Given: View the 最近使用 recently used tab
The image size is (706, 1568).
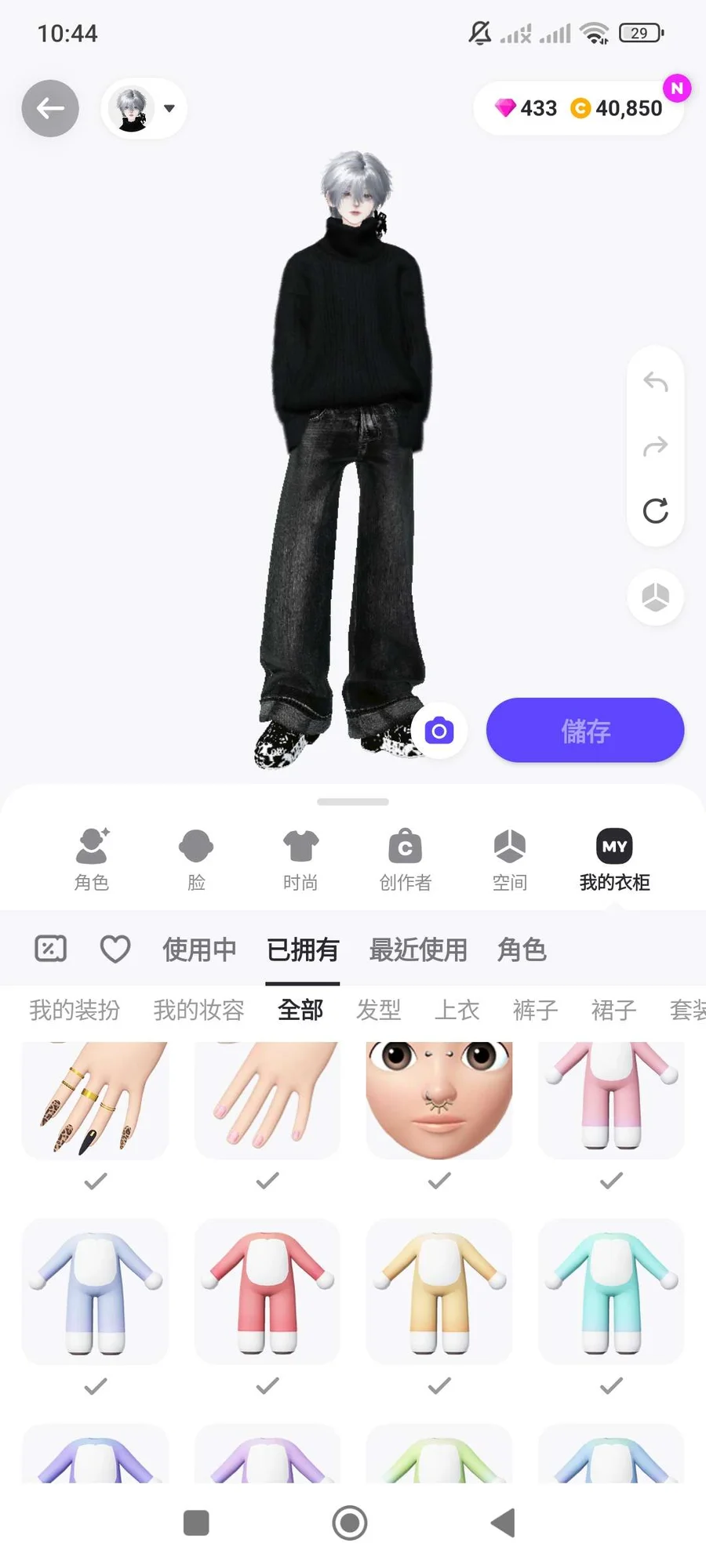Looking at the screenshot, I should pyautogui.click(x=418, y=949).
